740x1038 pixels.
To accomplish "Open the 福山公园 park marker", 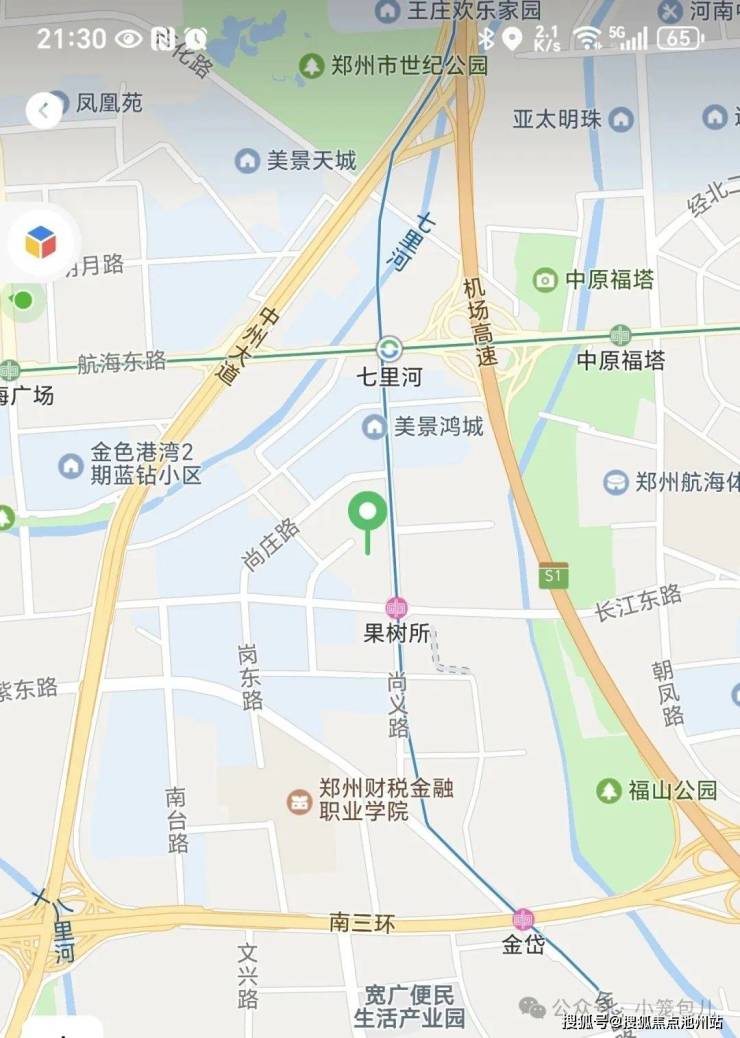I will [608, 791].
